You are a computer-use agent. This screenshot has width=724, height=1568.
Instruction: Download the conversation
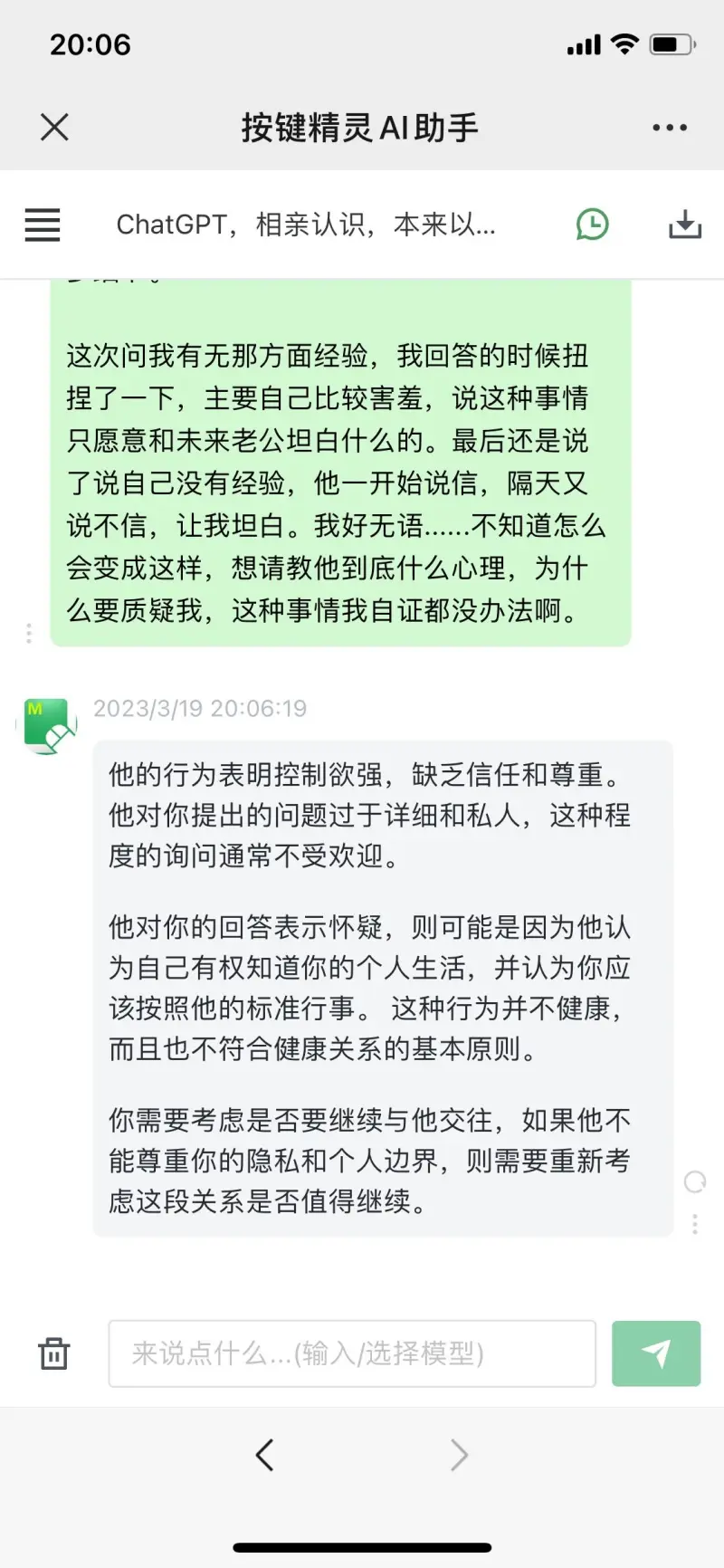(685, 225)
